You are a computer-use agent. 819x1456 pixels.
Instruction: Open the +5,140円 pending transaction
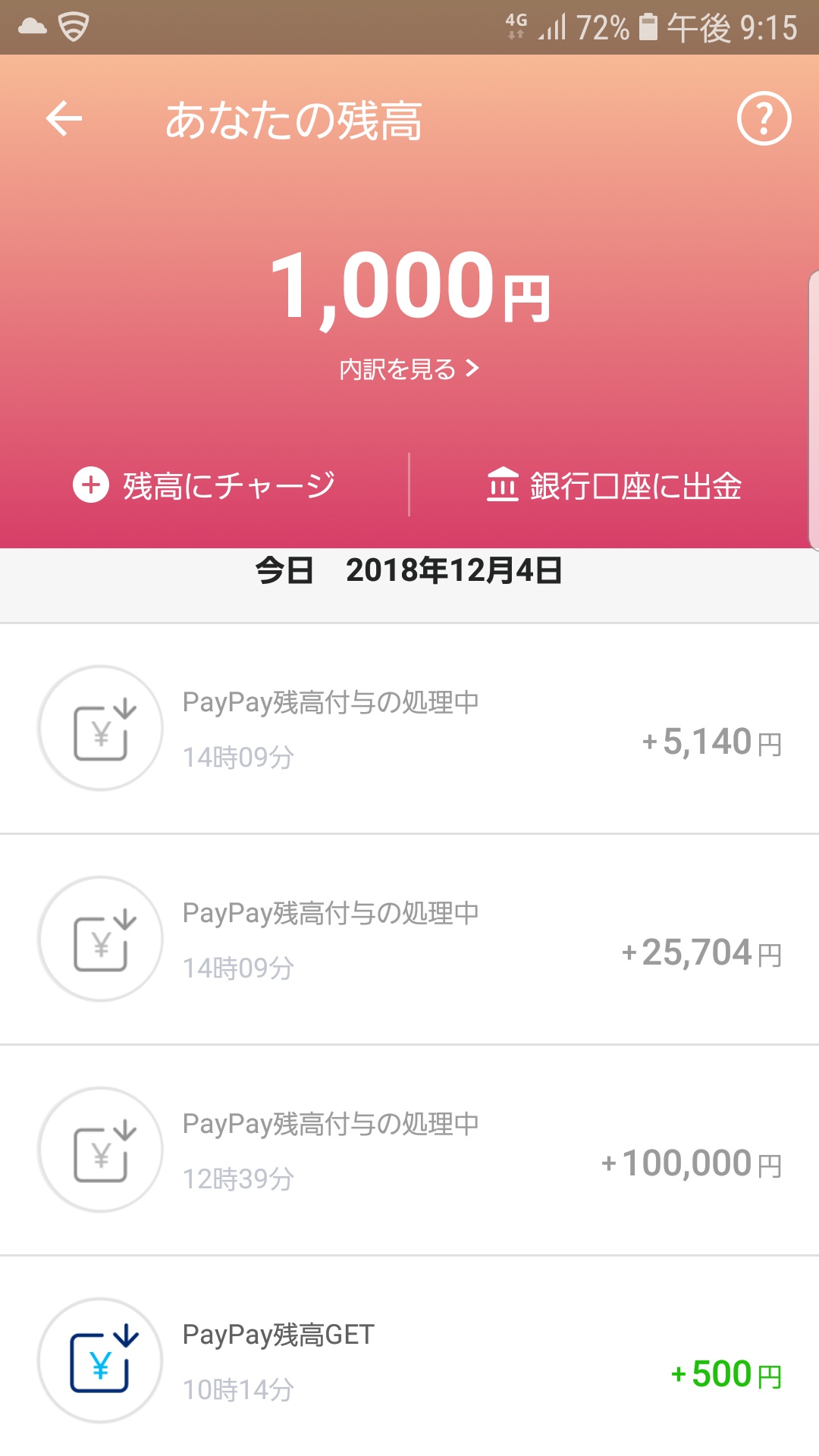pyautogui.click(x=409, y=729)
